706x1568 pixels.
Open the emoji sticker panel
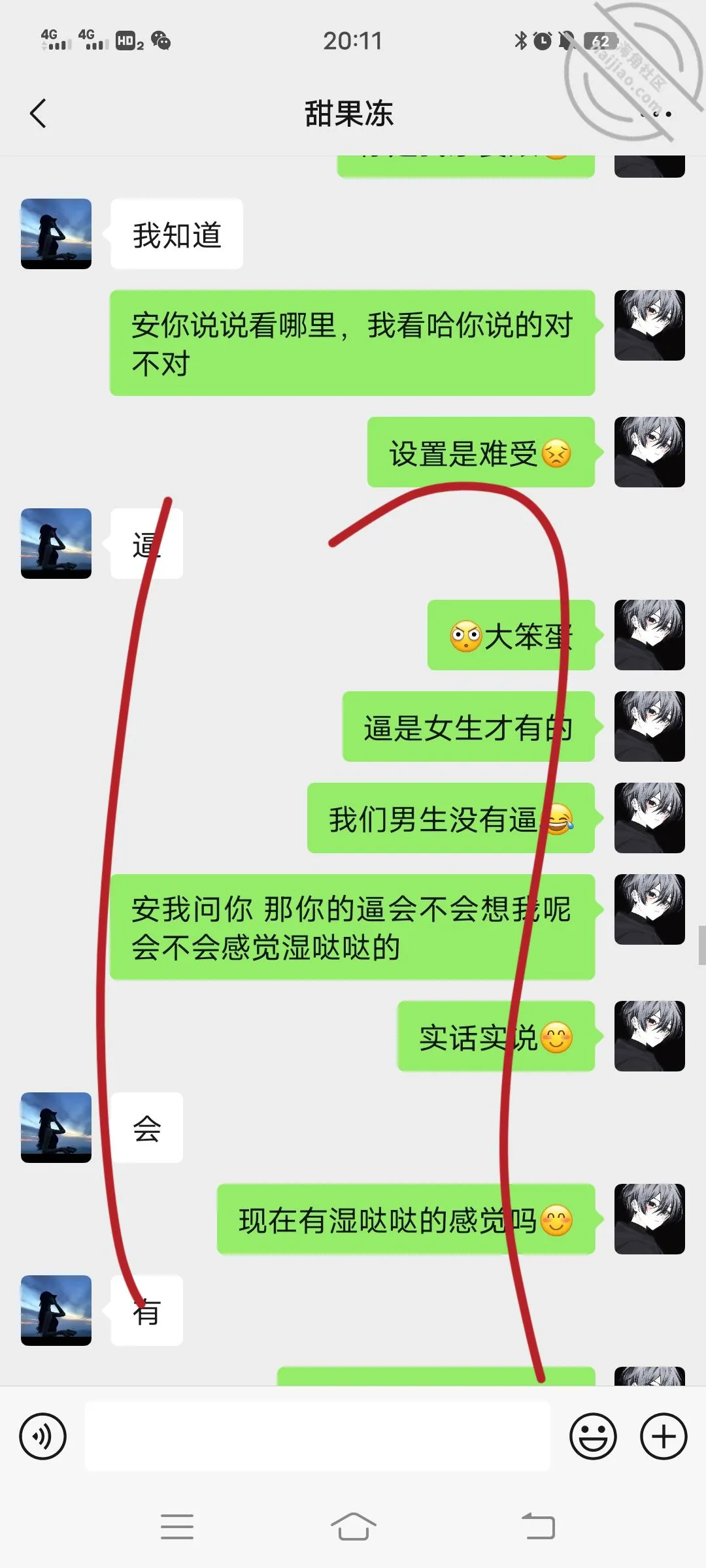click(x=593, y=1436)
